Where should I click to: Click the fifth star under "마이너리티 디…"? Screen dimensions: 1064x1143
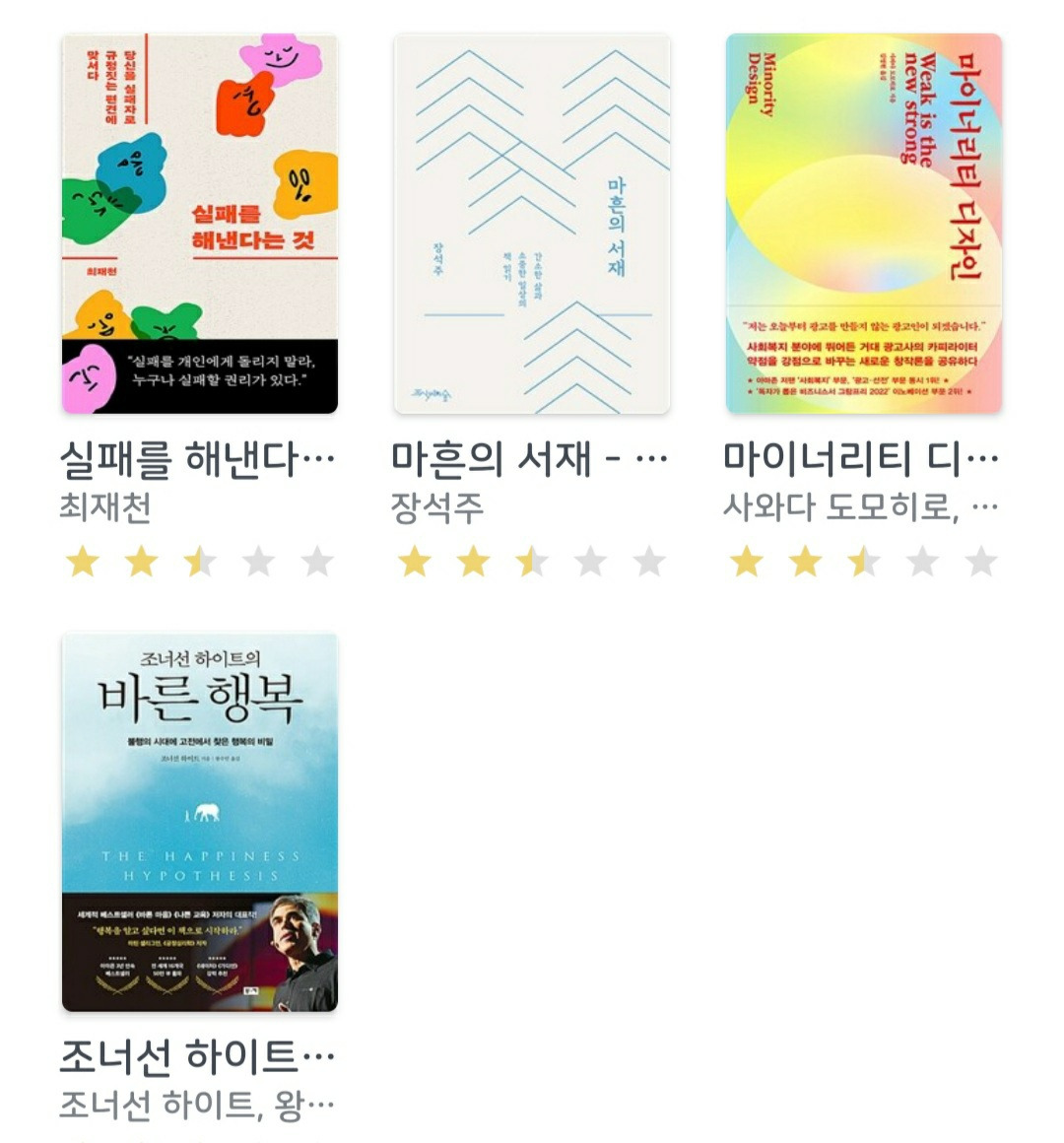[978, 562]
